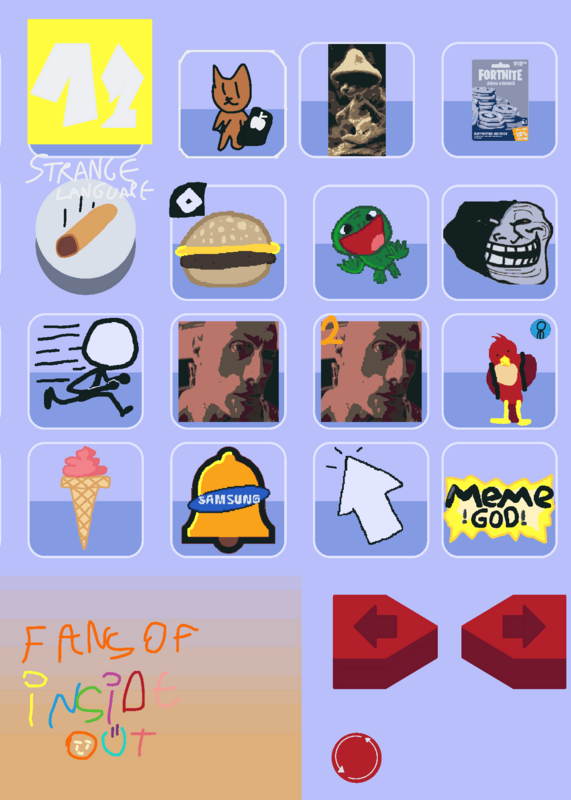
Task: Open the red bird tile
Action: pyautogui.click(x=500, y=371)
